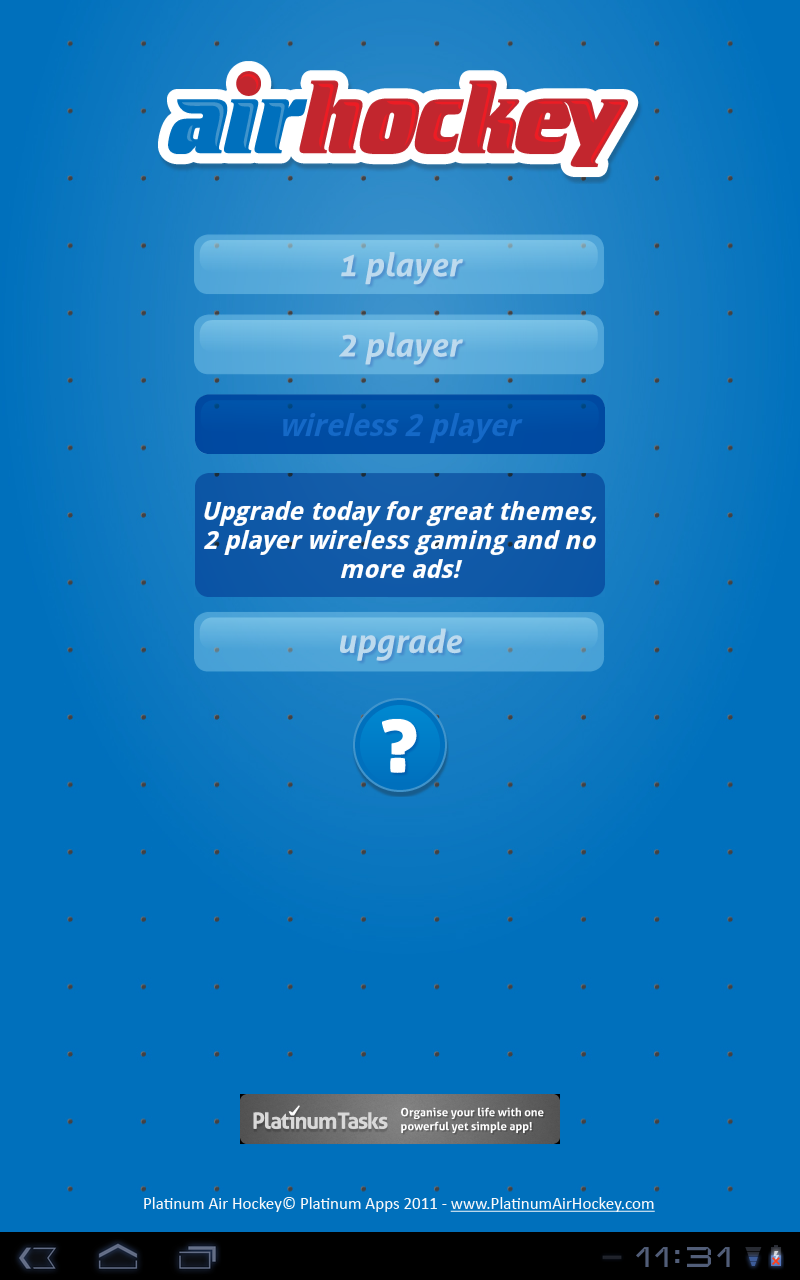This screenshot has width=800, height=1280.
Task: Go back using the system back button
Action: 37,1256
